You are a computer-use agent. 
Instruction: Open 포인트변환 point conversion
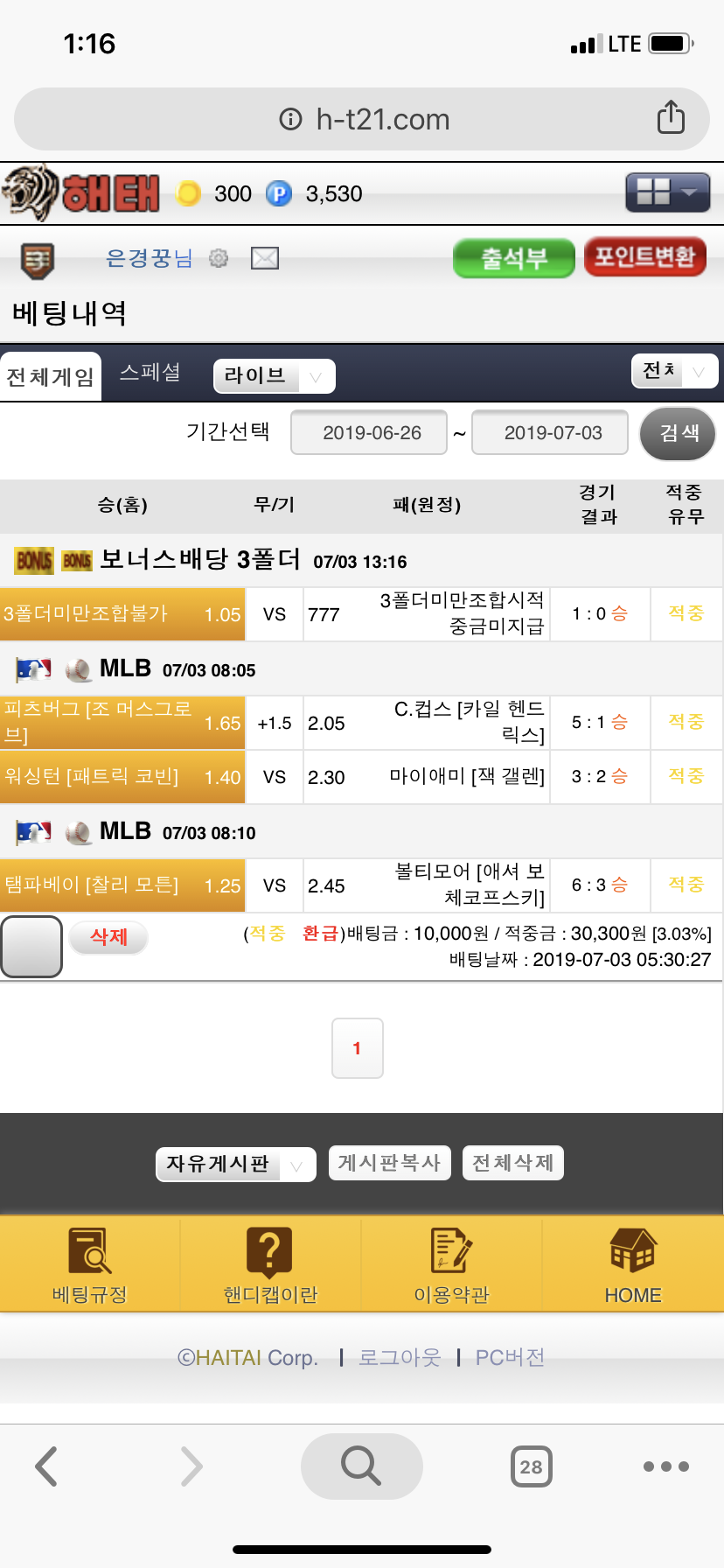coord(644,257)
